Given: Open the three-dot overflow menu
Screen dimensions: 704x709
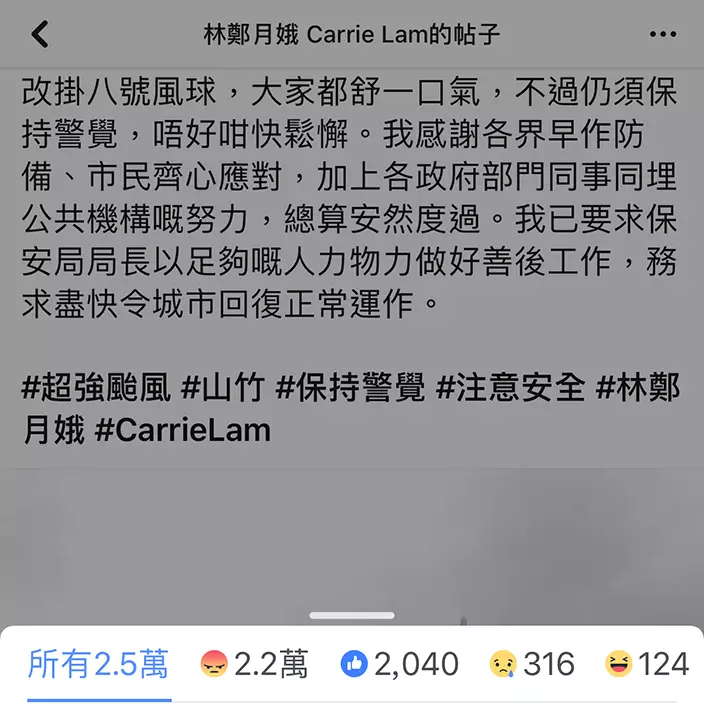Looking at the screenshot, I should pyautogui.click(x=662, y=35).
